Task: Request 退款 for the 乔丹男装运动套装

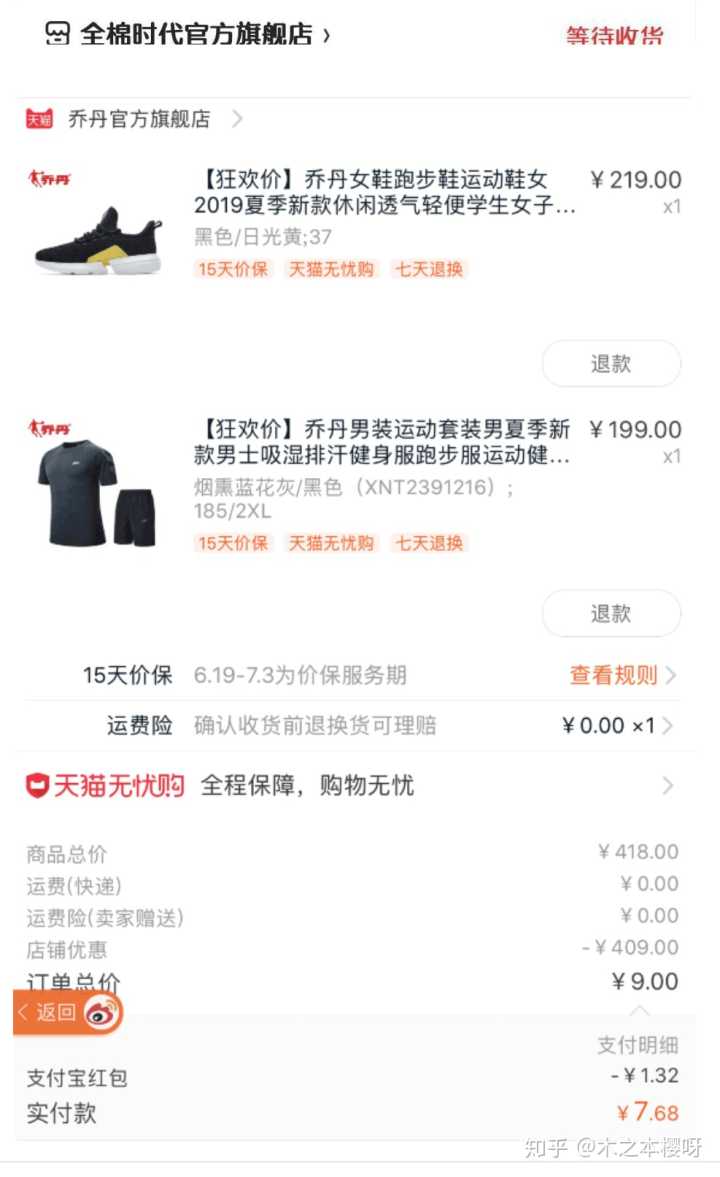Action: tap(611, 614)
